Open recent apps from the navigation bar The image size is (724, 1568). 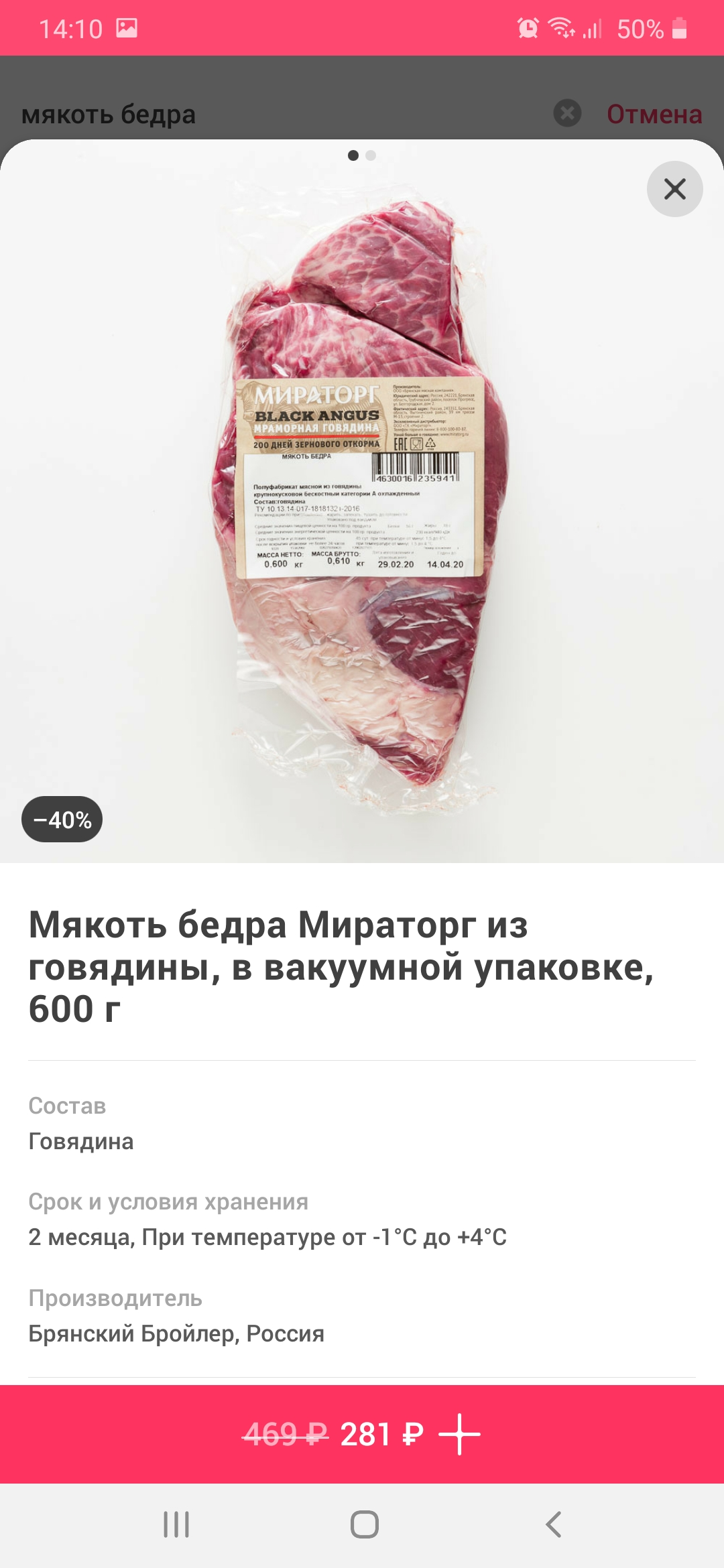tap(176, 1524)
